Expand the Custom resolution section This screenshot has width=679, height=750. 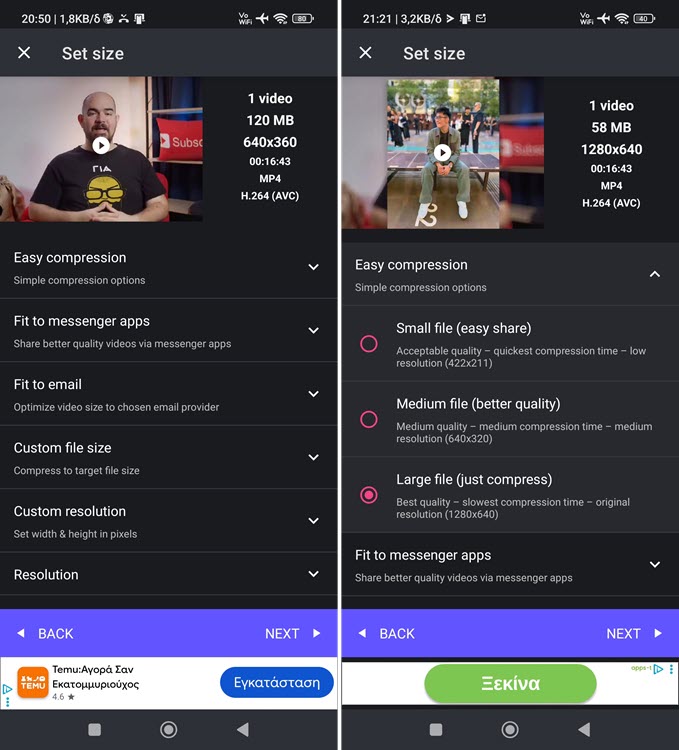pyautogui.click(x=313, y=521)
